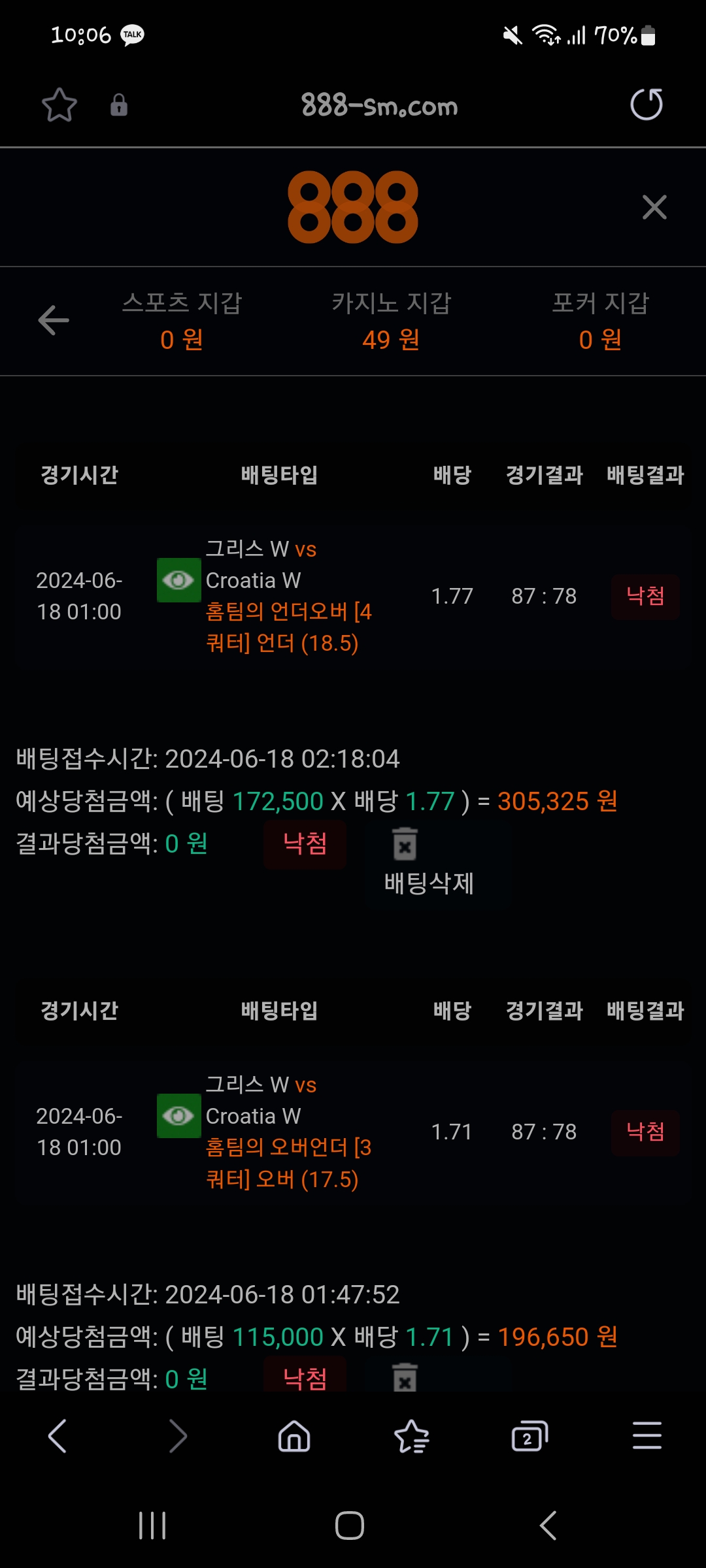Open recent apps from the navigation bar
The width and height of the screenshot is (706, 1568).
152,1526
